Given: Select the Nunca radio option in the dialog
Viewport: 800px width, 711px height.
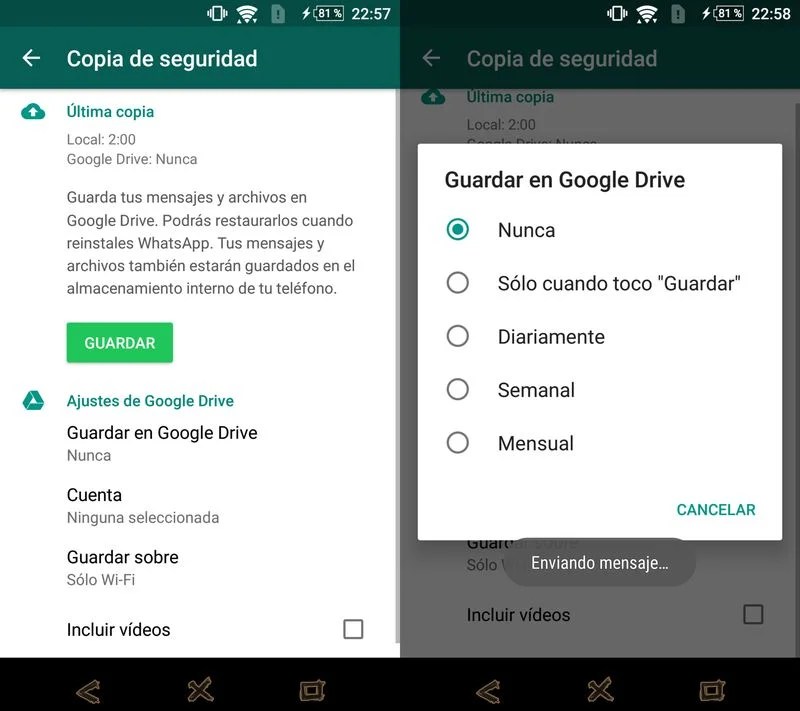Looking at the screenshot, I should (x=458, y=230).
